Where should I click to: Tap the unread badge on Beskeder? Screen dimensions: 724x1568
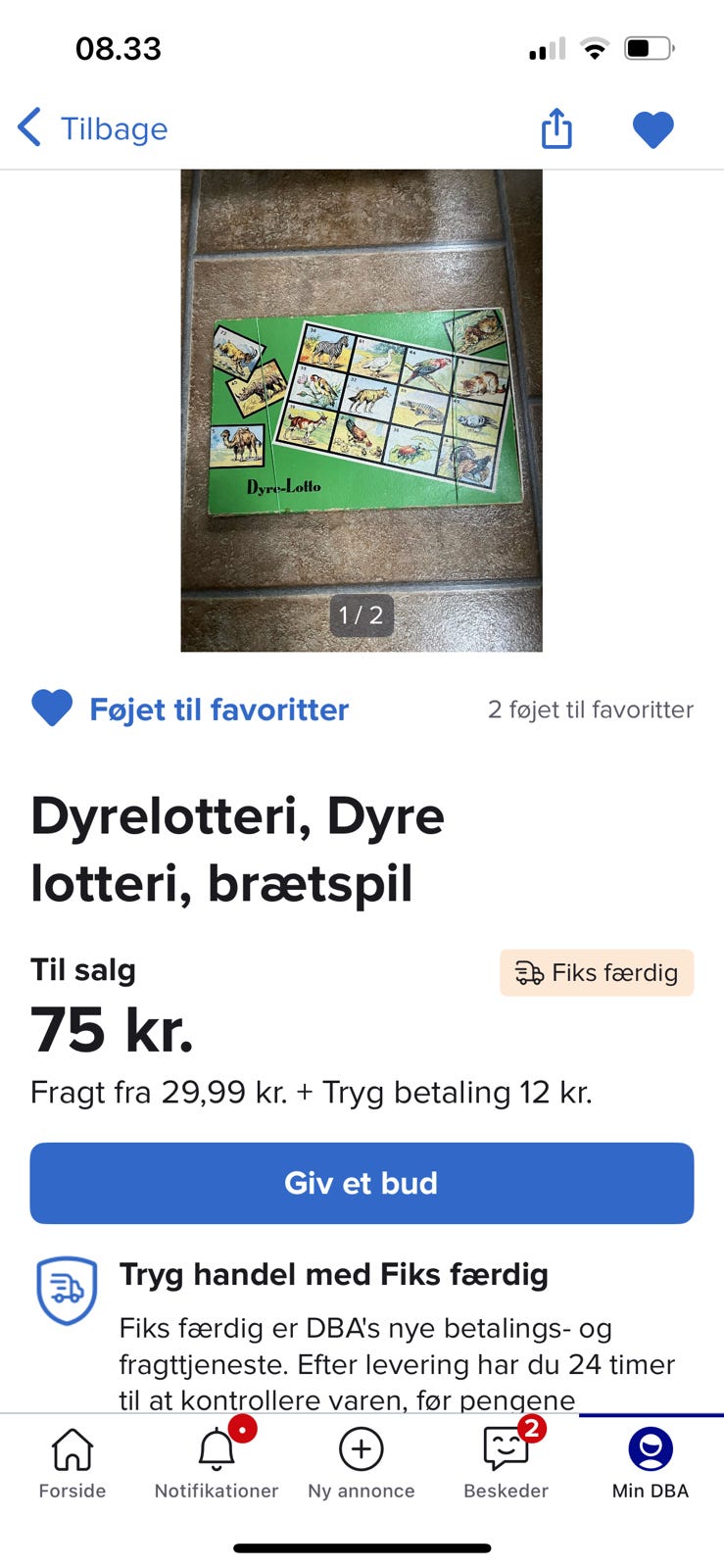(x=530, y=1428)
